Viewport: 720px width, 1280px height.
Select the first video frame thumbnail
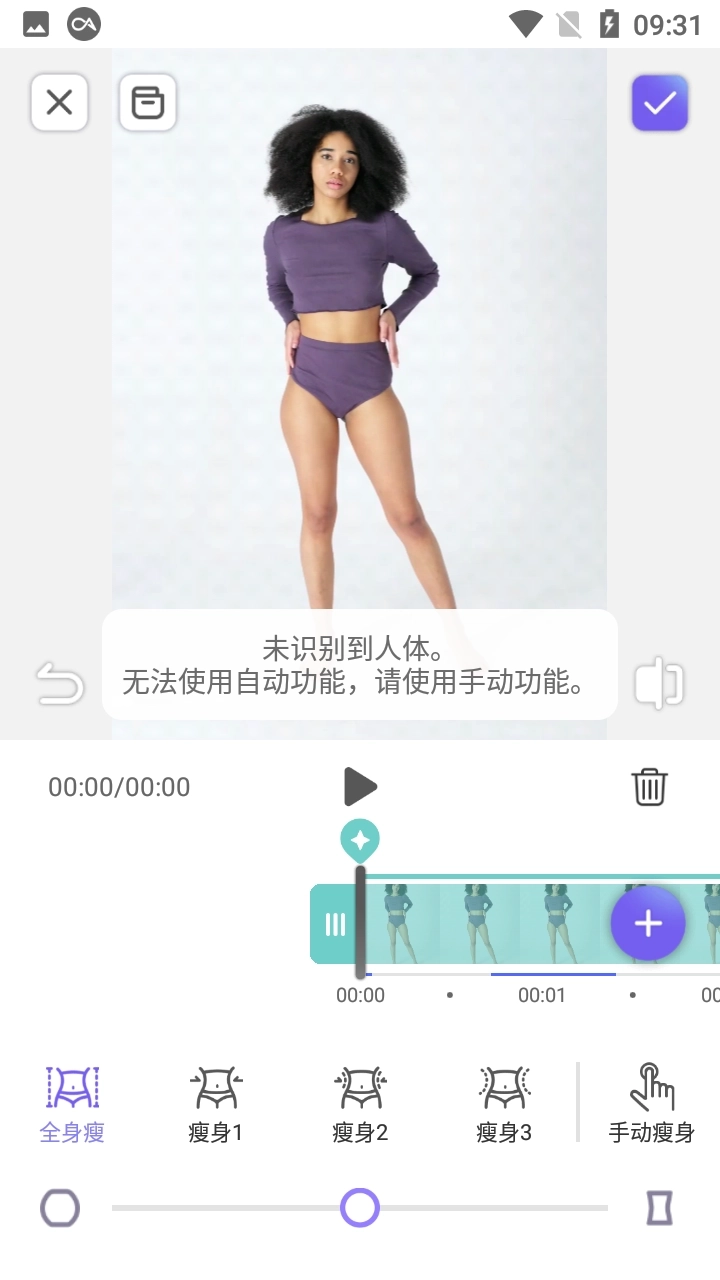400,920
